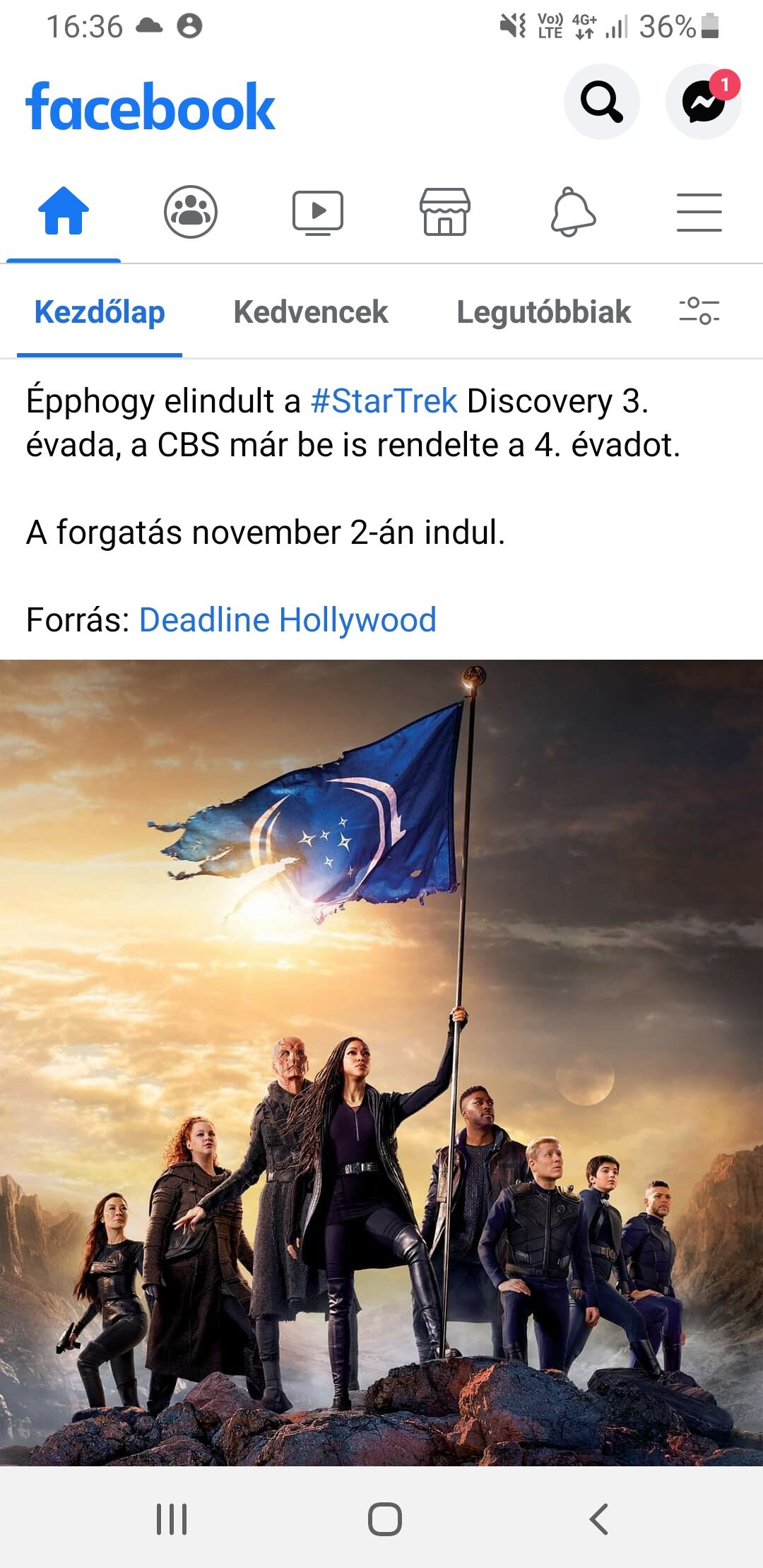Tap the system back button

point(598,1519)
